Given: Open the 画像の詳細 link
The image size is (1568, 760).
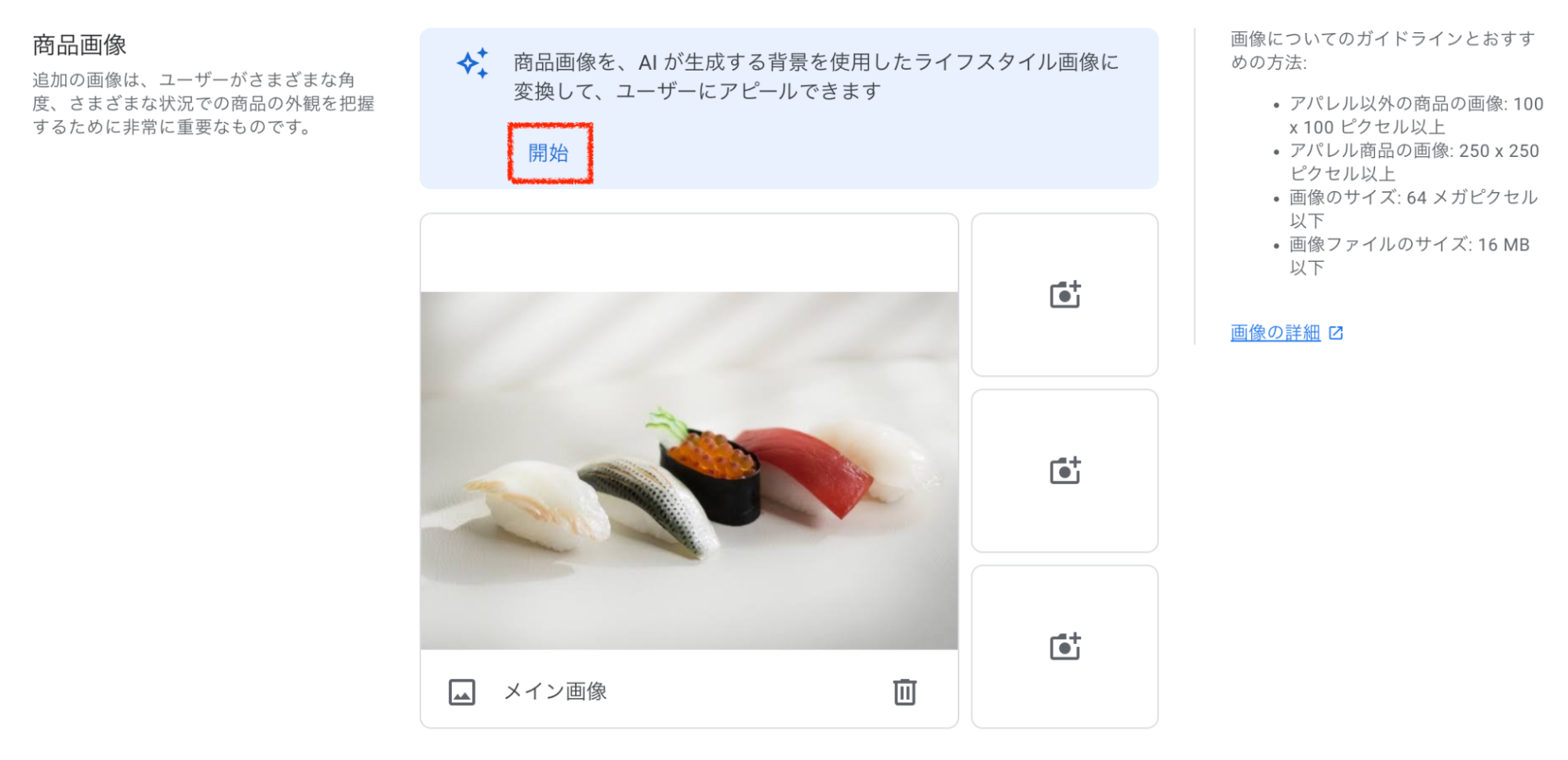Looking at the screenshot, I should click(x=1275, y=333).
